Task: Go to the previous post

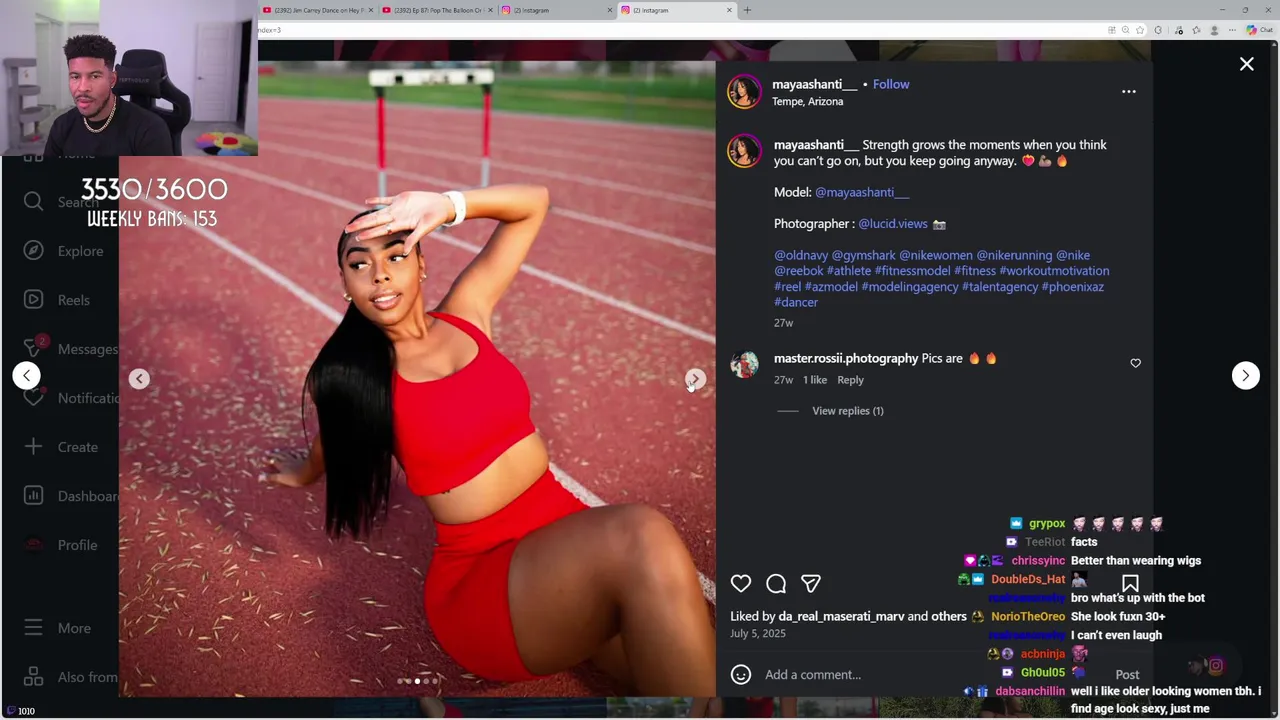Action: pos(27,375)
